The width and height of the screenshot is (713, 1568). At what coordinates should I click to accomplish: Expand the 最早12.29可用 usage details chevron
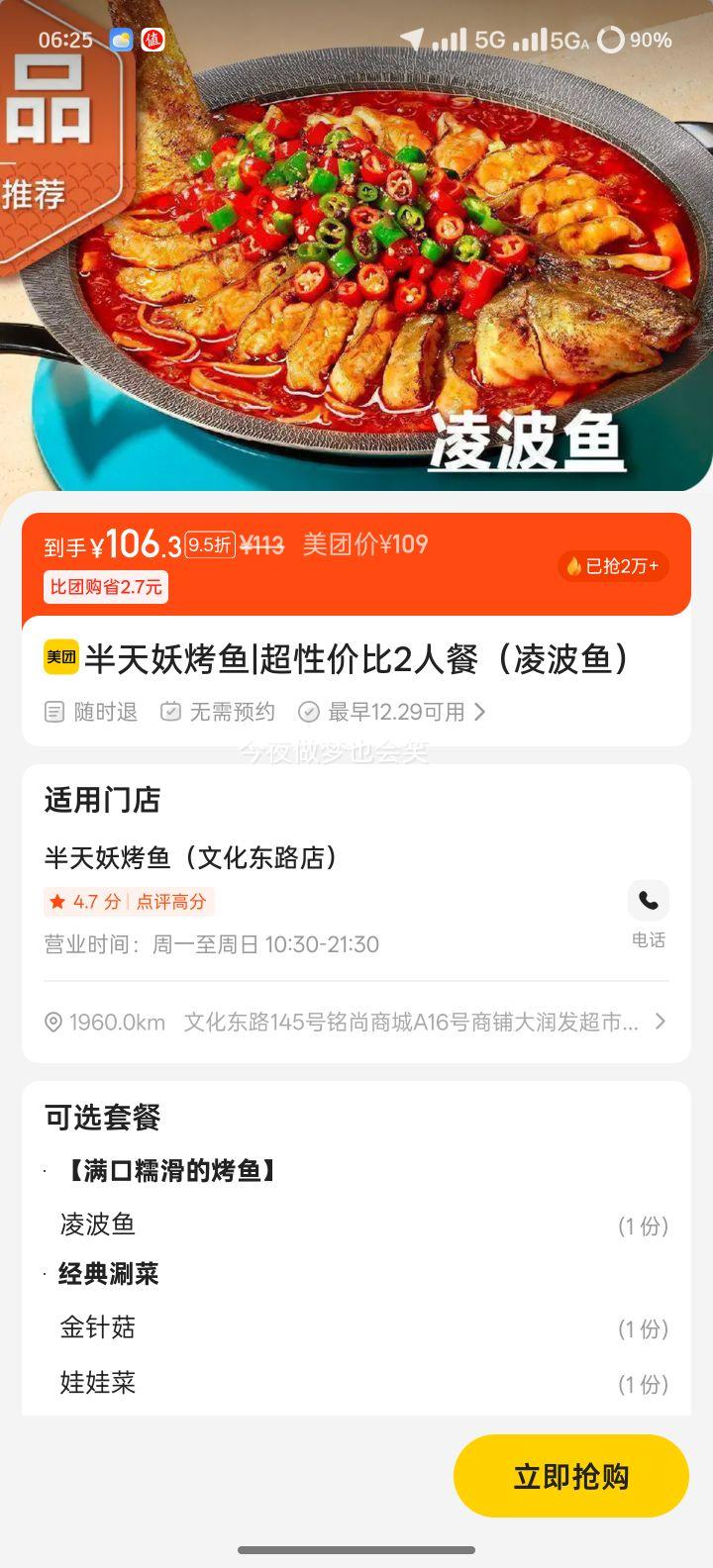[482, 712]
